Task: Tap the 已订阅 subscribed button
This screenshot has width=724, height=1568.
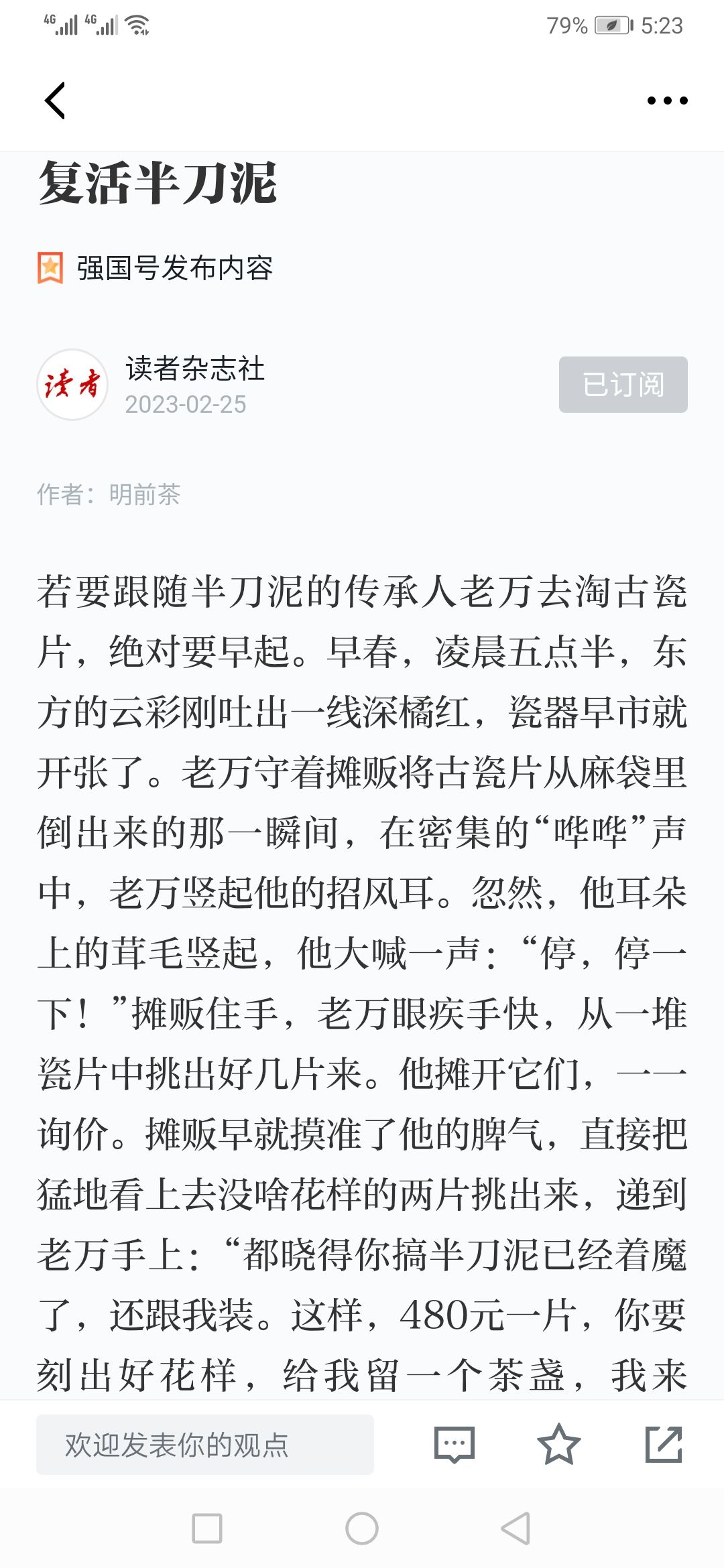Action: pos(623,385)
